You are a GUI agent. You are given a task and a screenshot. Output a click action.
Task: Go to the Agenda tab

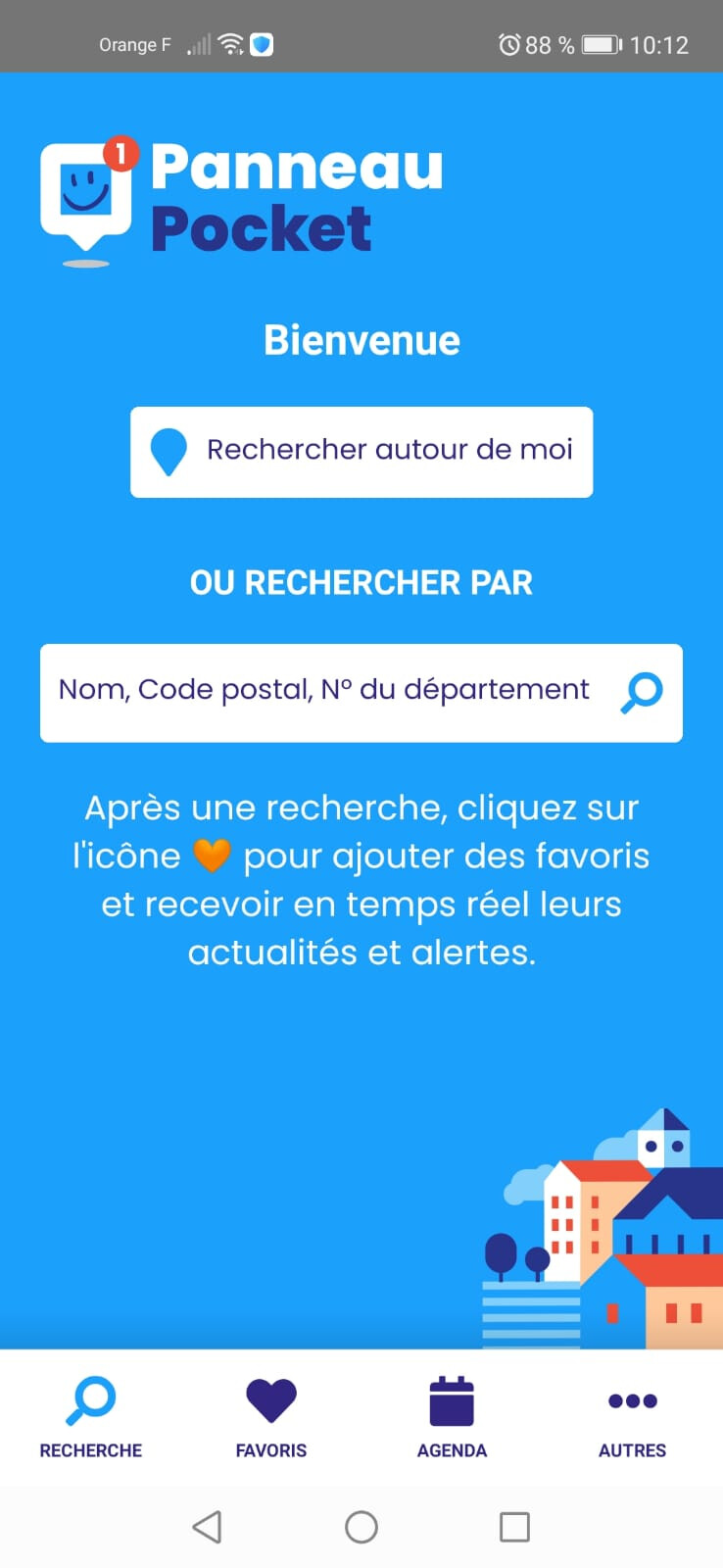(x=452, y=1417)
